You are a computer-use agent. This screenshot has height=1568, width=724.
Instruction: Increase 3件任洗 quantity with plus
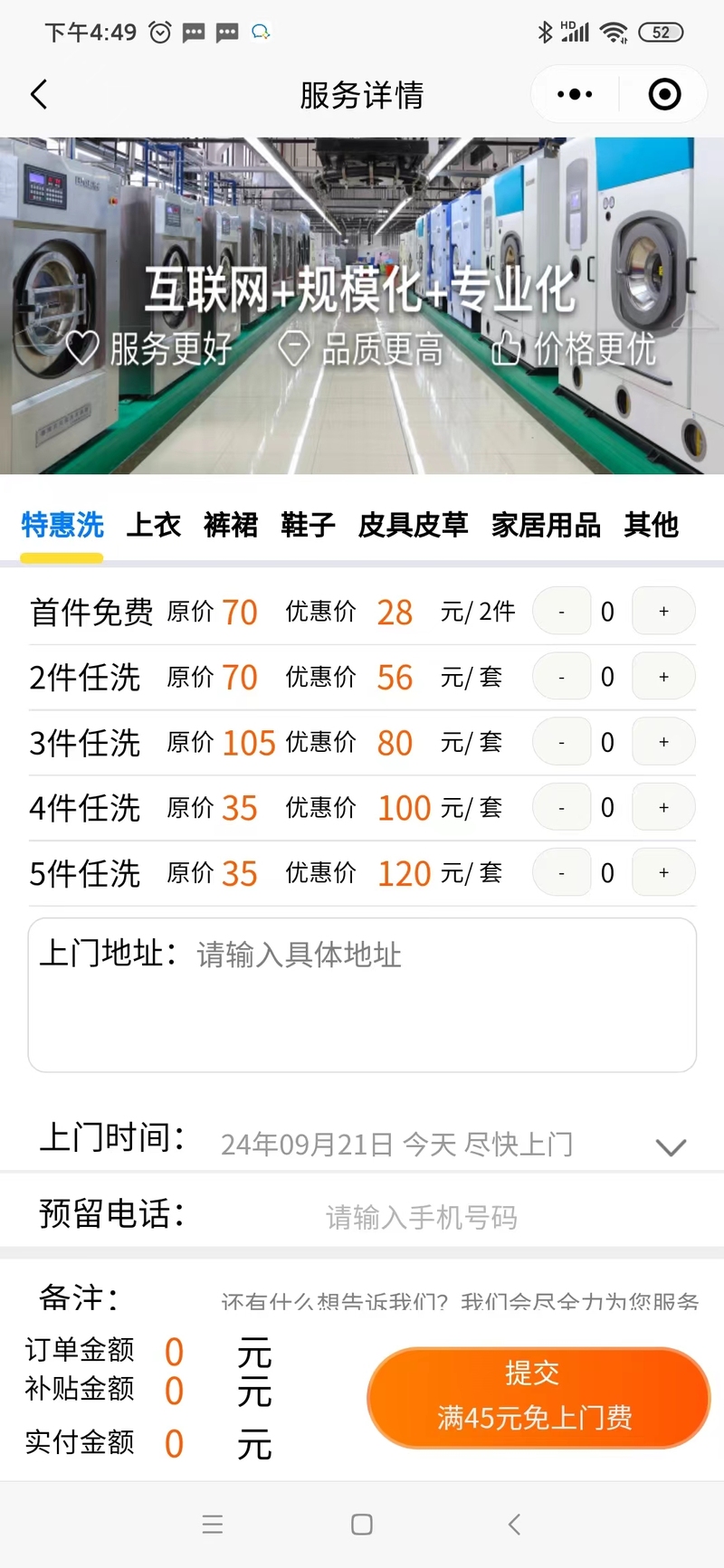pos(663,742)
